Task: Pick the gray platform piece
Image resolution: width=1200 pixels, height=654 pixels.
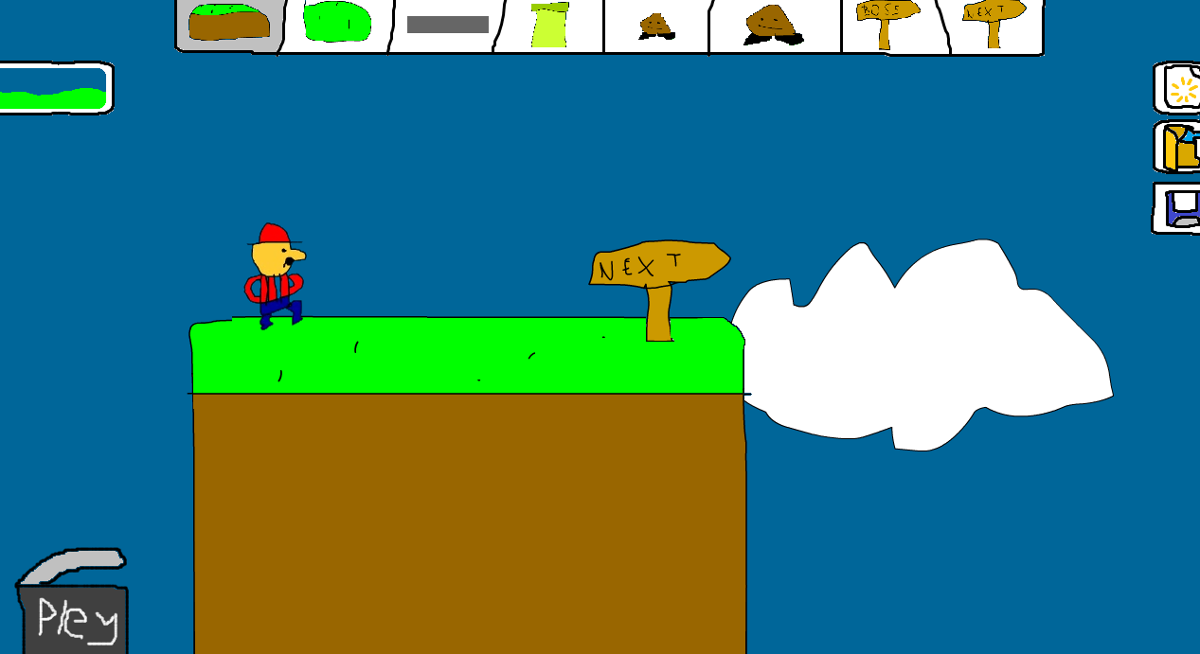Action: (447, 25)
